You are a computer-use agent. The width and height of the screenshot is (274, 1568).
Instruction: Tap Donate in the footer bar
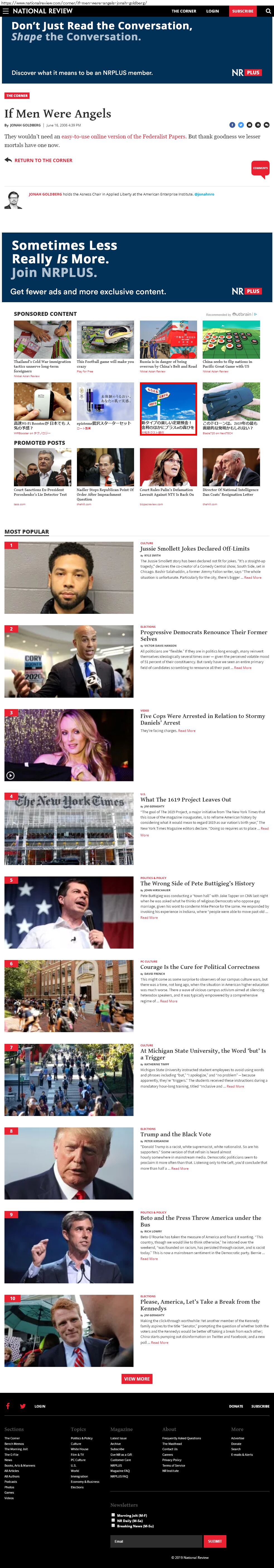(236, 1406)
